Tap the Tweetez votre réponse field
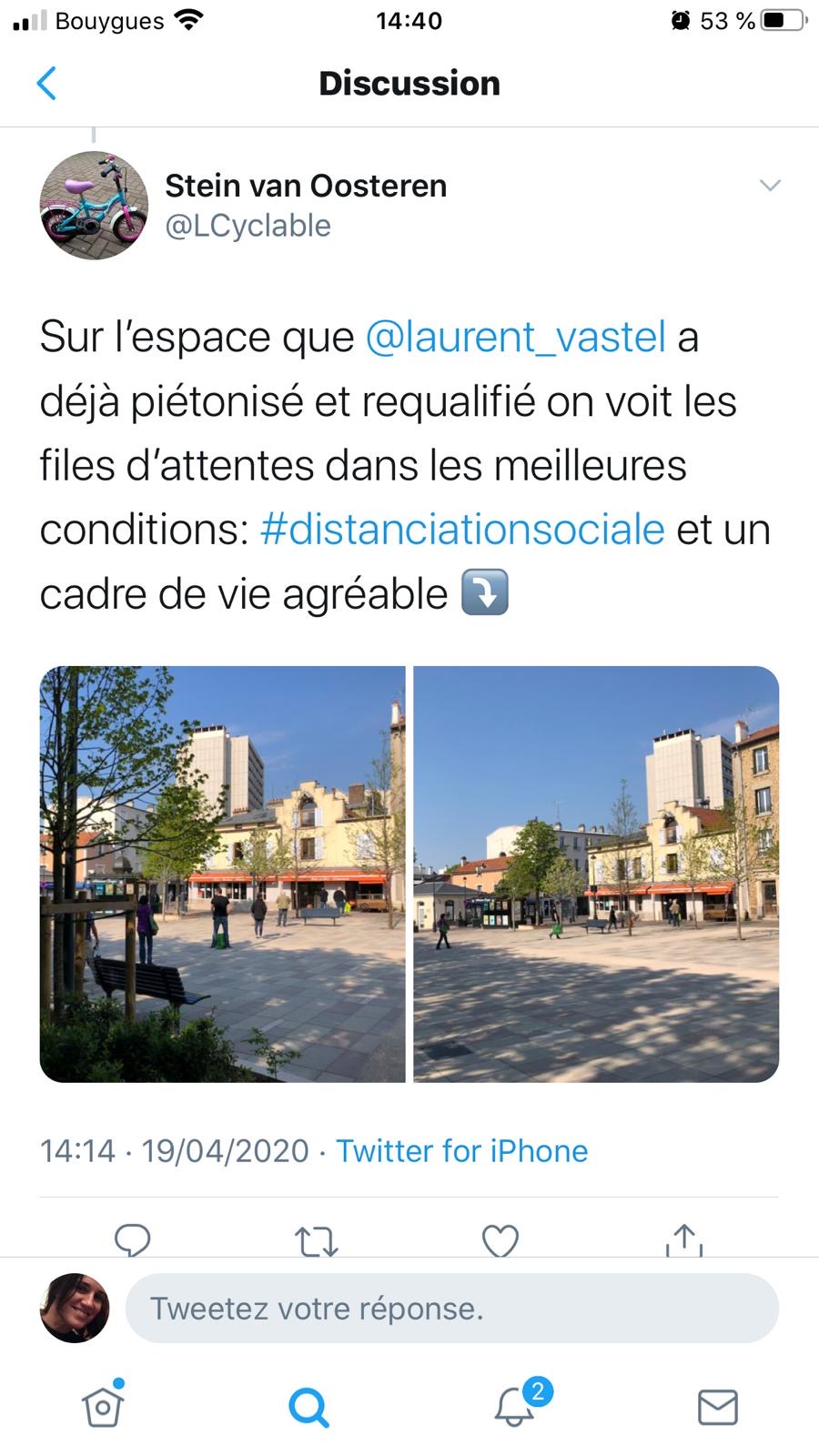Image resolution: width=819 pixels, height=1456 pixels. [452, 1309]
